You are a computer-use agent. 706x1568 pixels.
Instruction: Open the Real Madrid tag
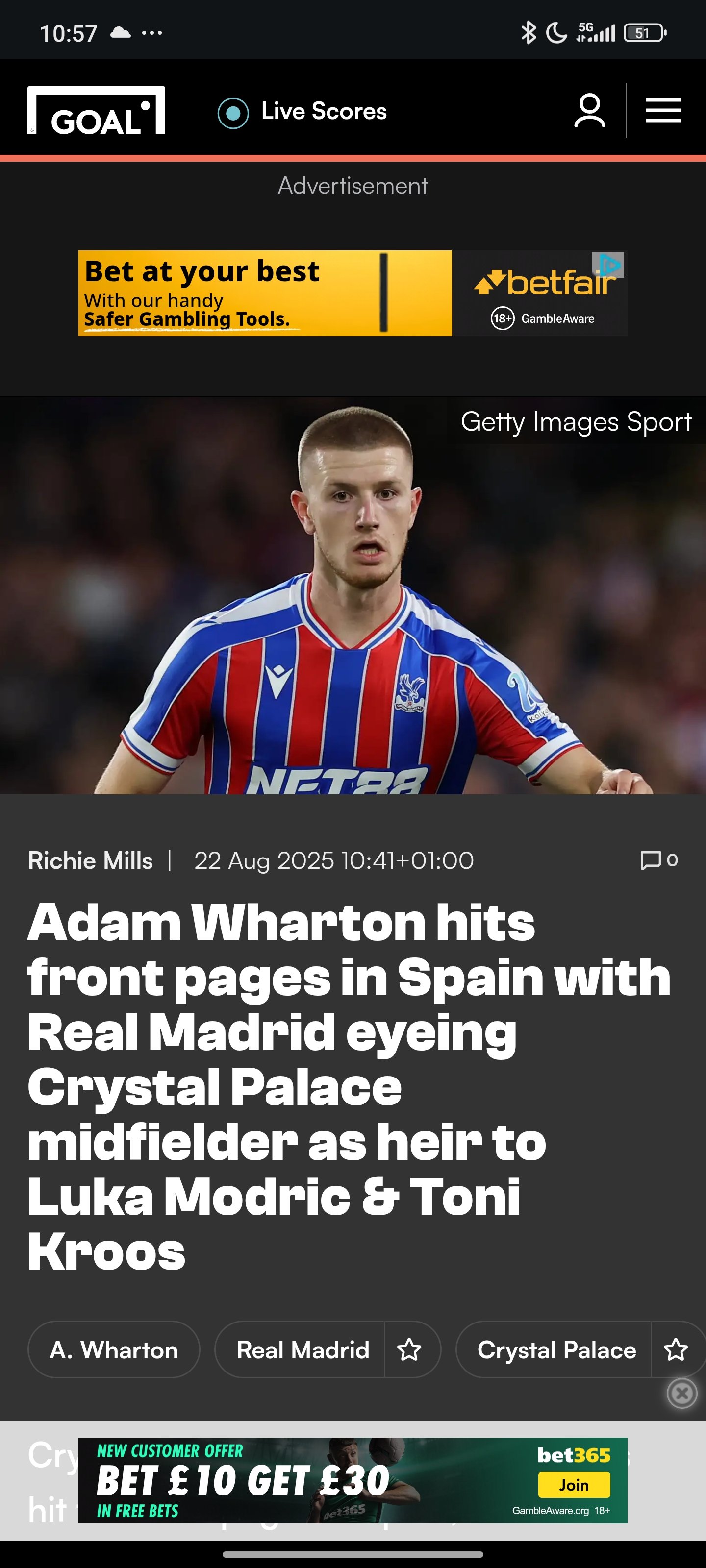pyautogui.click(x=302, y=1349)
